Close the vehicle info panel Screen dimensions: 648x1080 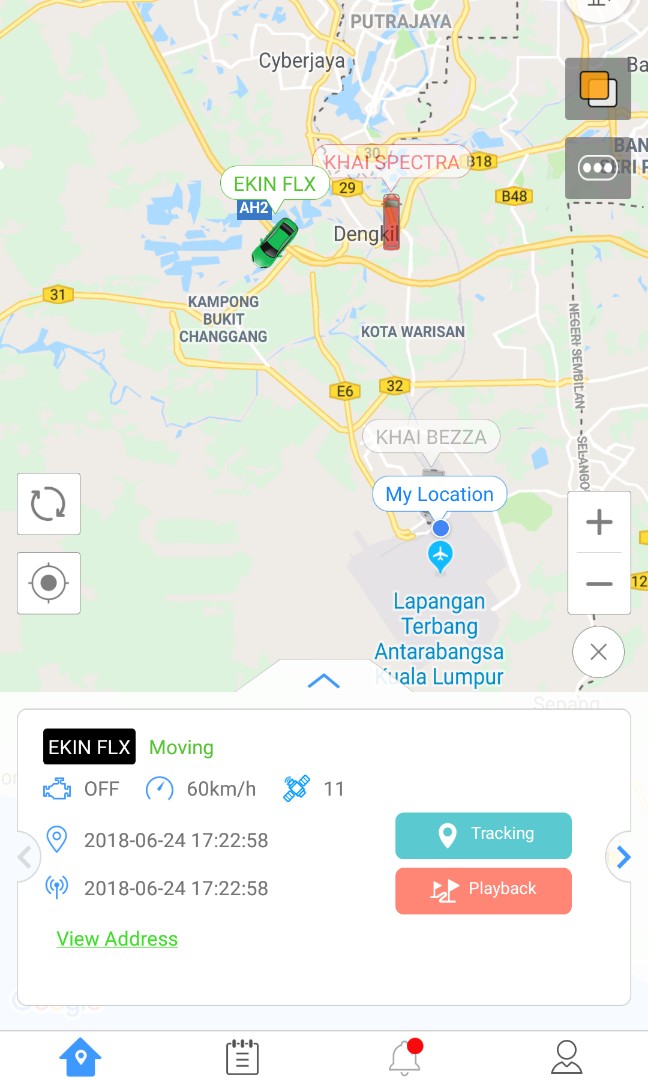(598, 653)
